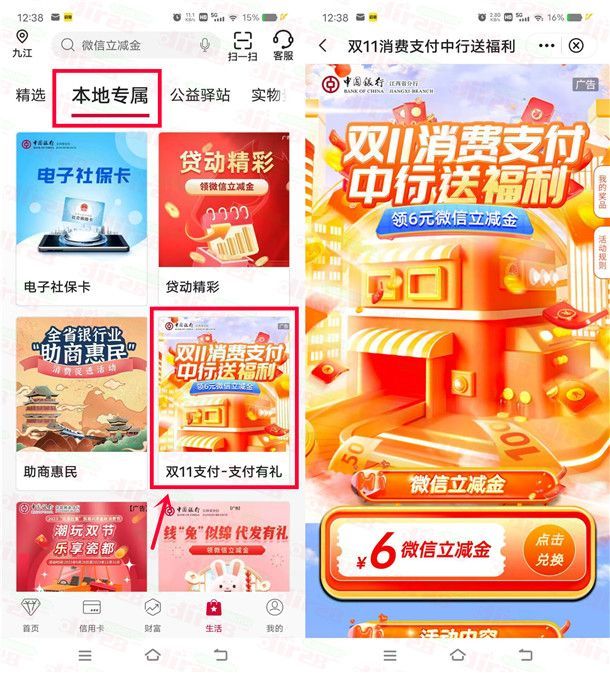The width and height of the screenshot is (610, 673).
Task: Switch to the 公益驿站 tab
Action: (x=200, y=96)
